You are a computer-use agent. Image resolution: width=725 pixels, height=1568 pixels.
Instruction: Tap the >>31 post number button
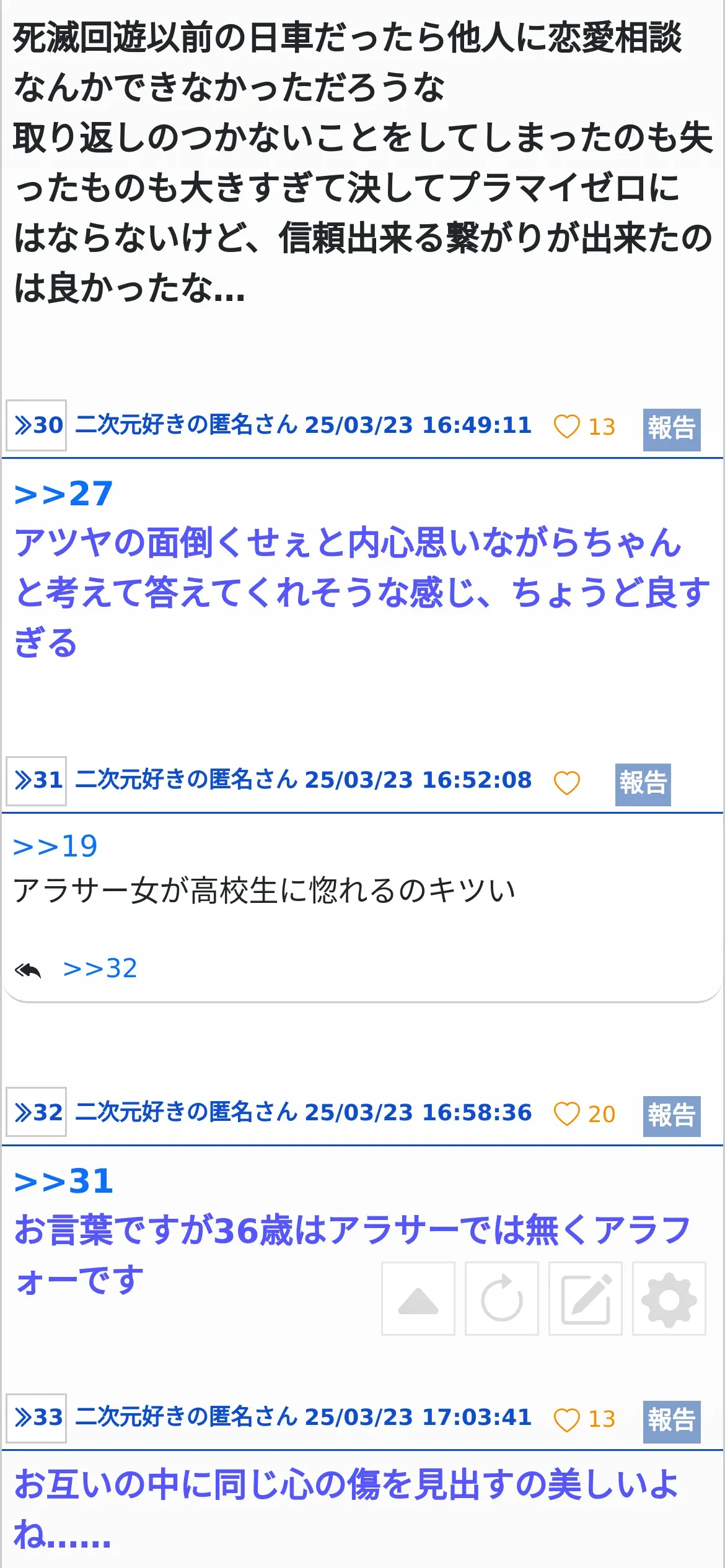[36, 780]
